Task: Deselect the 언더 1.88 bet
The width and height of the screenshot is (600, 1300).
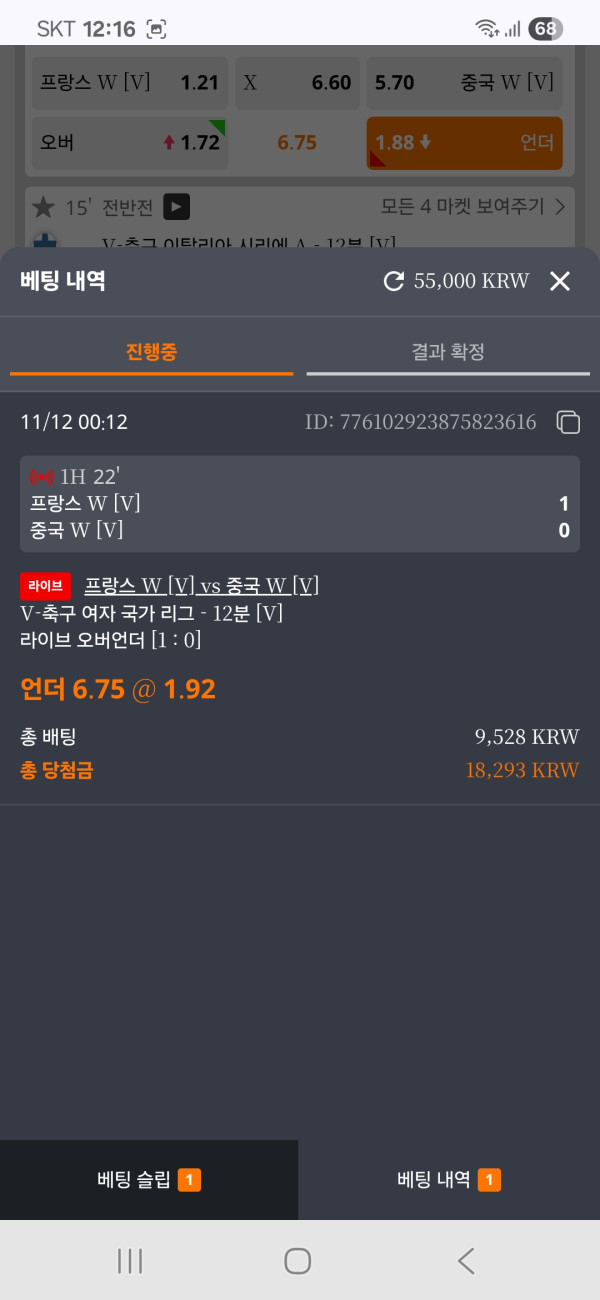Action: (464, 143)
